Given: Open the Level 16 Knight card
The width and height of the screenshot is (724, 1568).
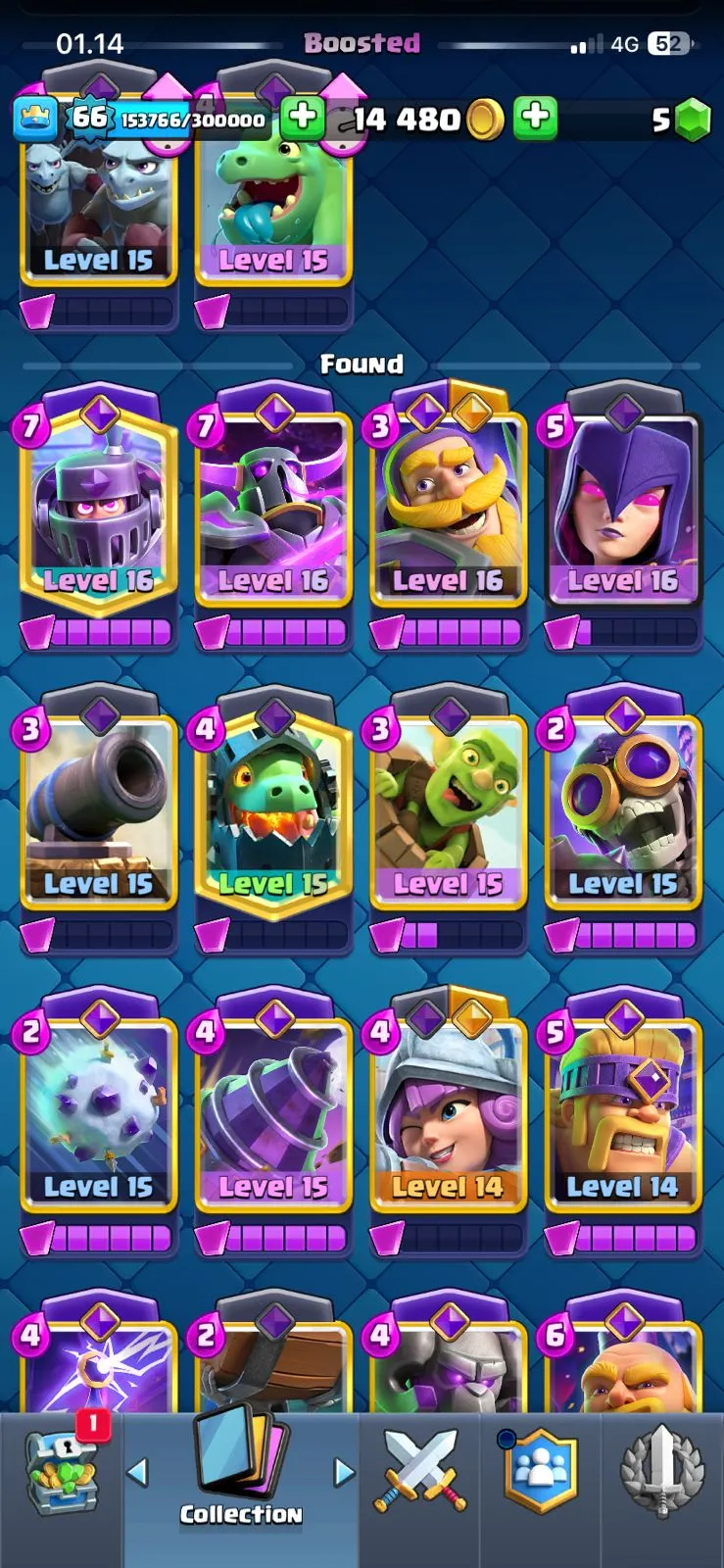Looking at the screenshot, I should (448, 510).
